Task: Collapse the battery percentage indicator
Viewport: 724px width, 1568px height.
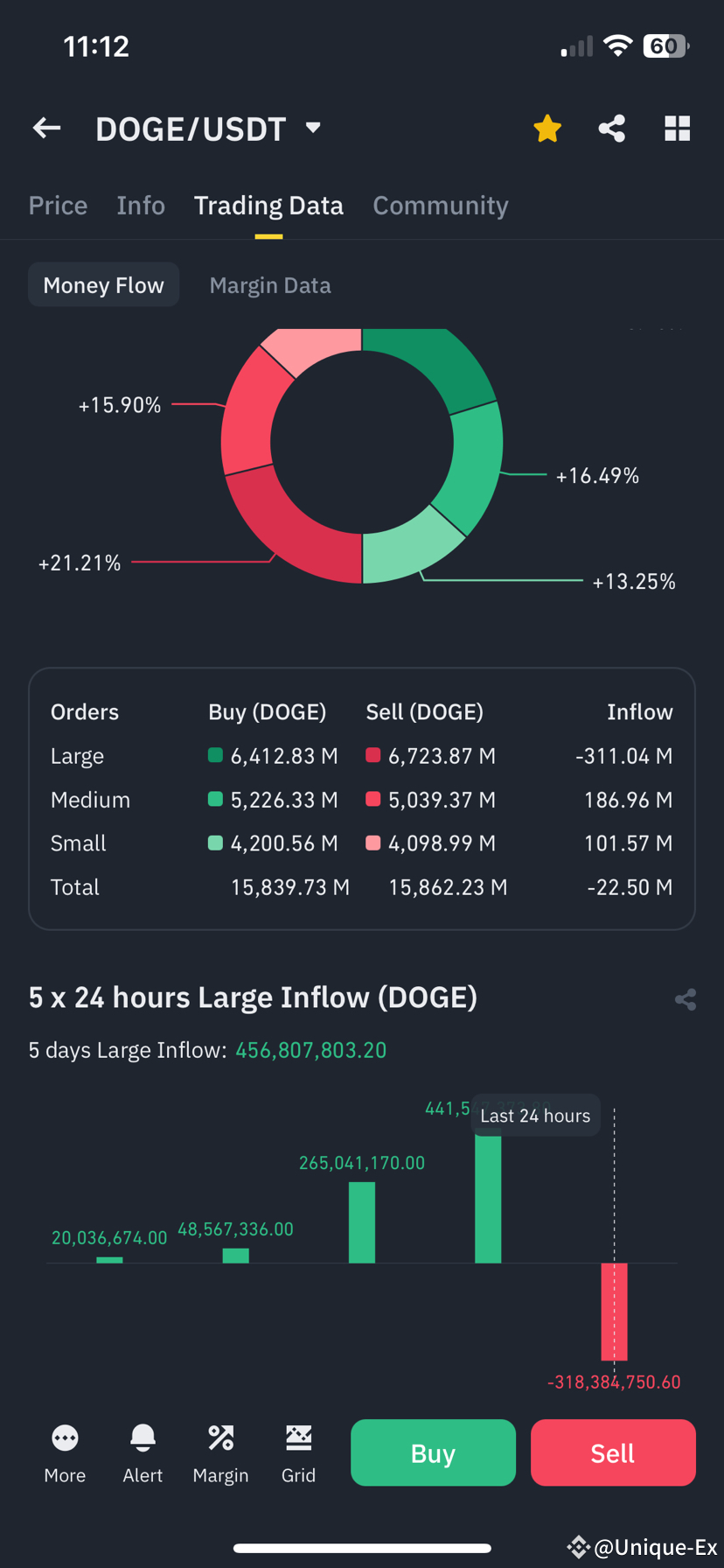Action: point(666,45)
